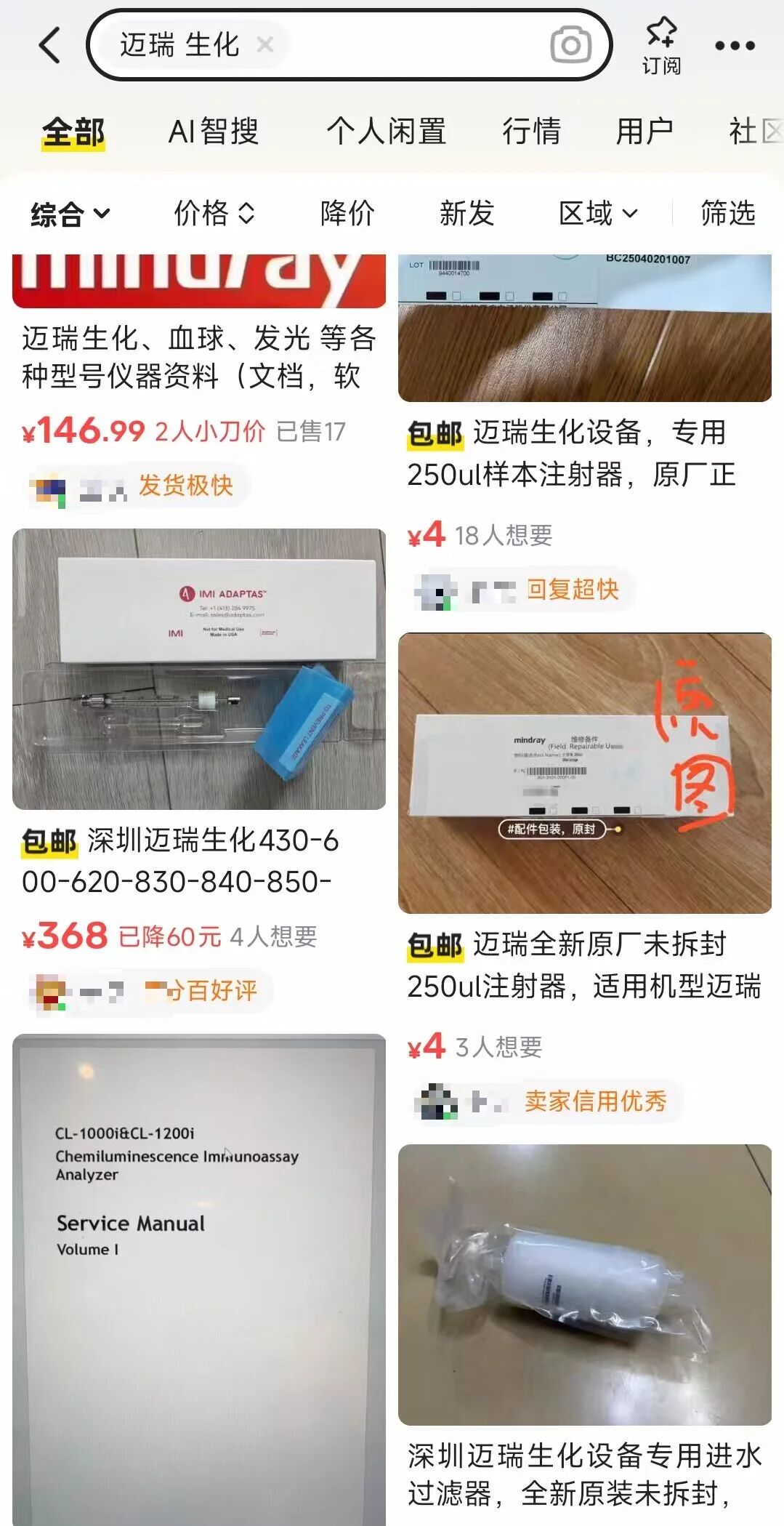This screenshot has width=784, height=1526.
Task: Show newly posted items via 新发
Action: (466, 214)
